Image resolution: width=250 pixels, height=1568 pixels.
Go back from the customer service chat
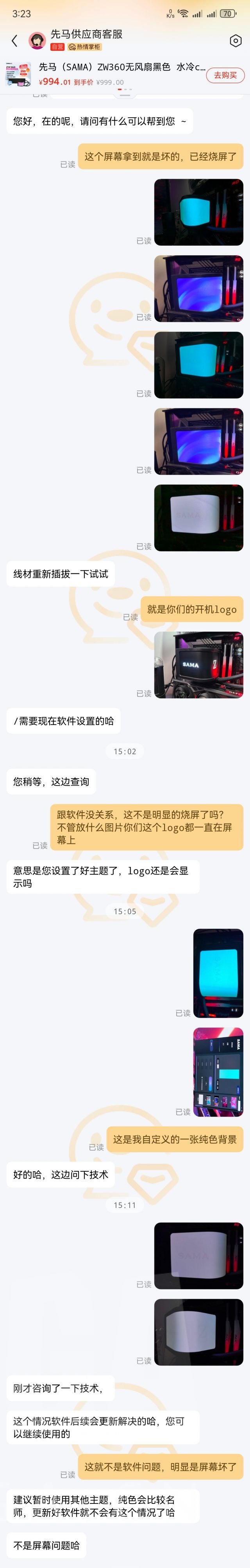click(14, 41)
